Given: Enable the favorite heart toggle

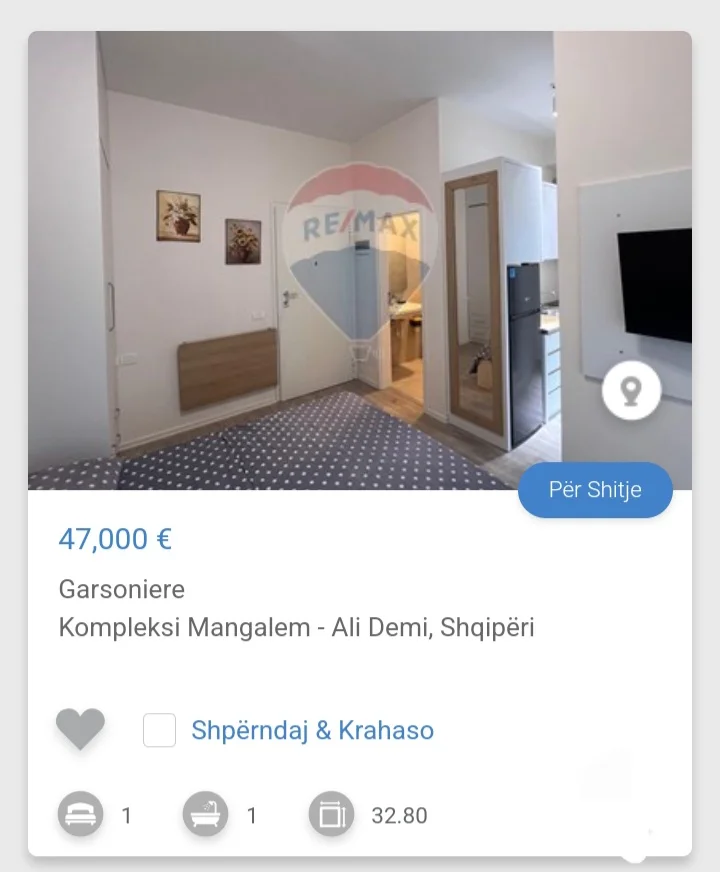Looking at the screenshot, I should (81, 729).
